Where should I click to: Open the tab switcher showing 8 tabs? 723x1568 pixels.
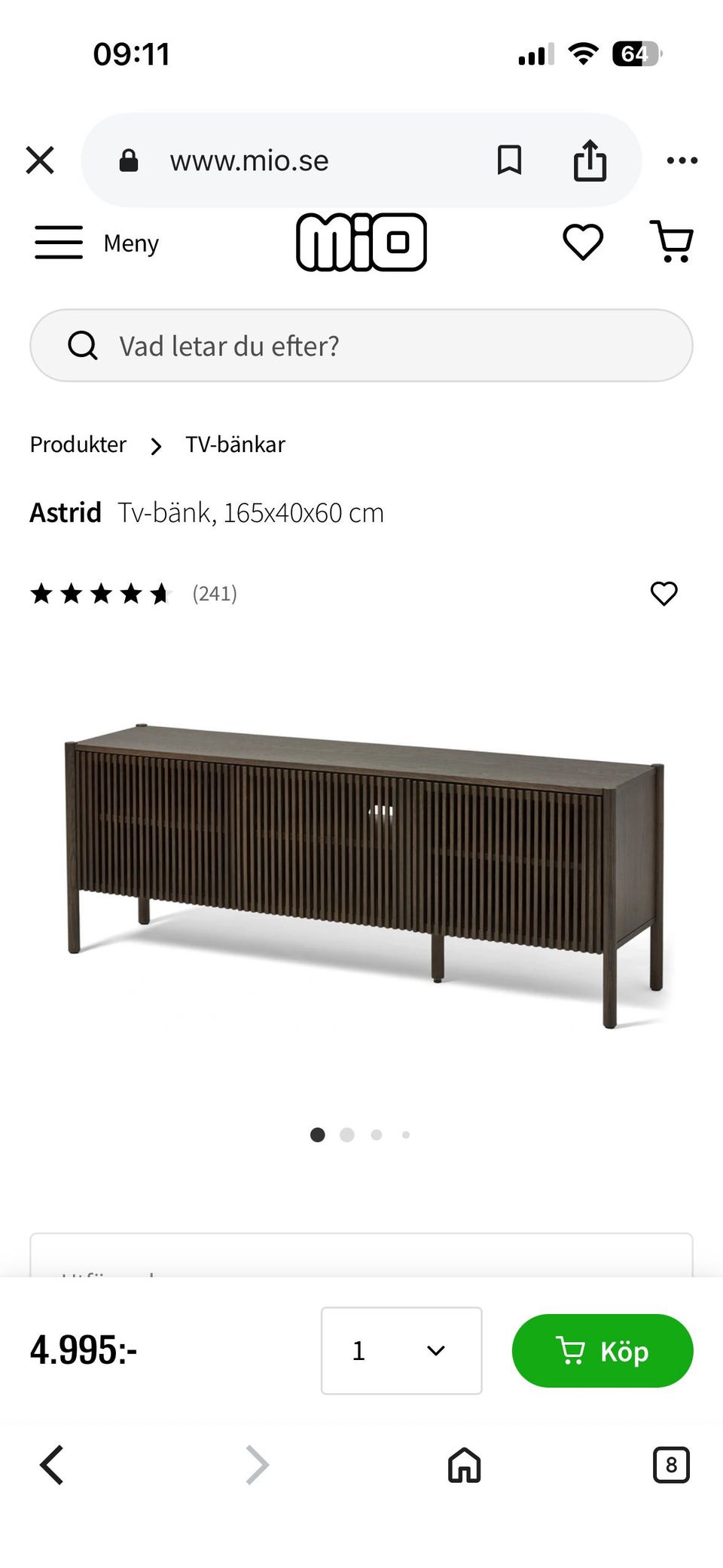point(670,1465)
